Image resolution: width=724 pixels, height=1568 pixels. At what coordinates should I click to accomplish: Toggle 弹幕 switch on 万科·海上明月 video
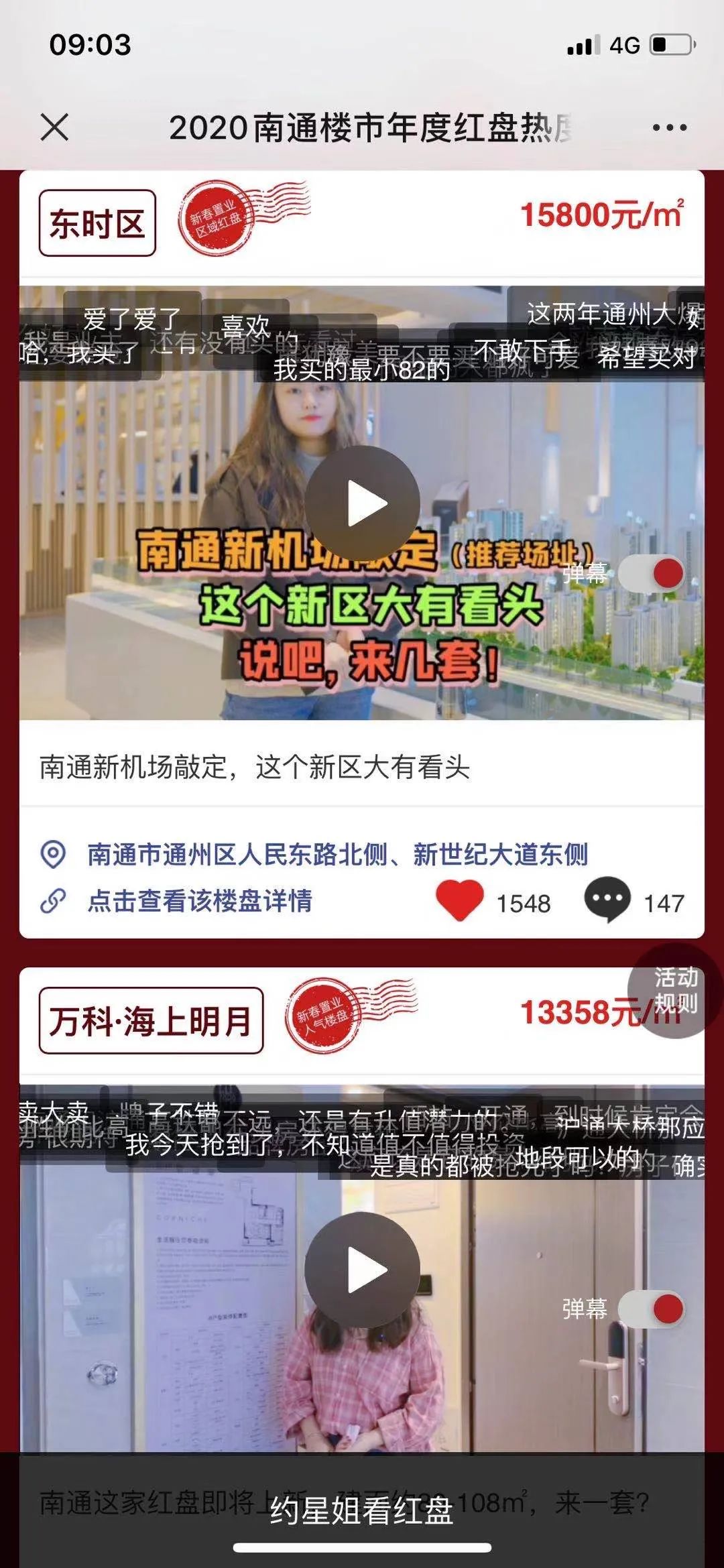tap(650, 1309)
